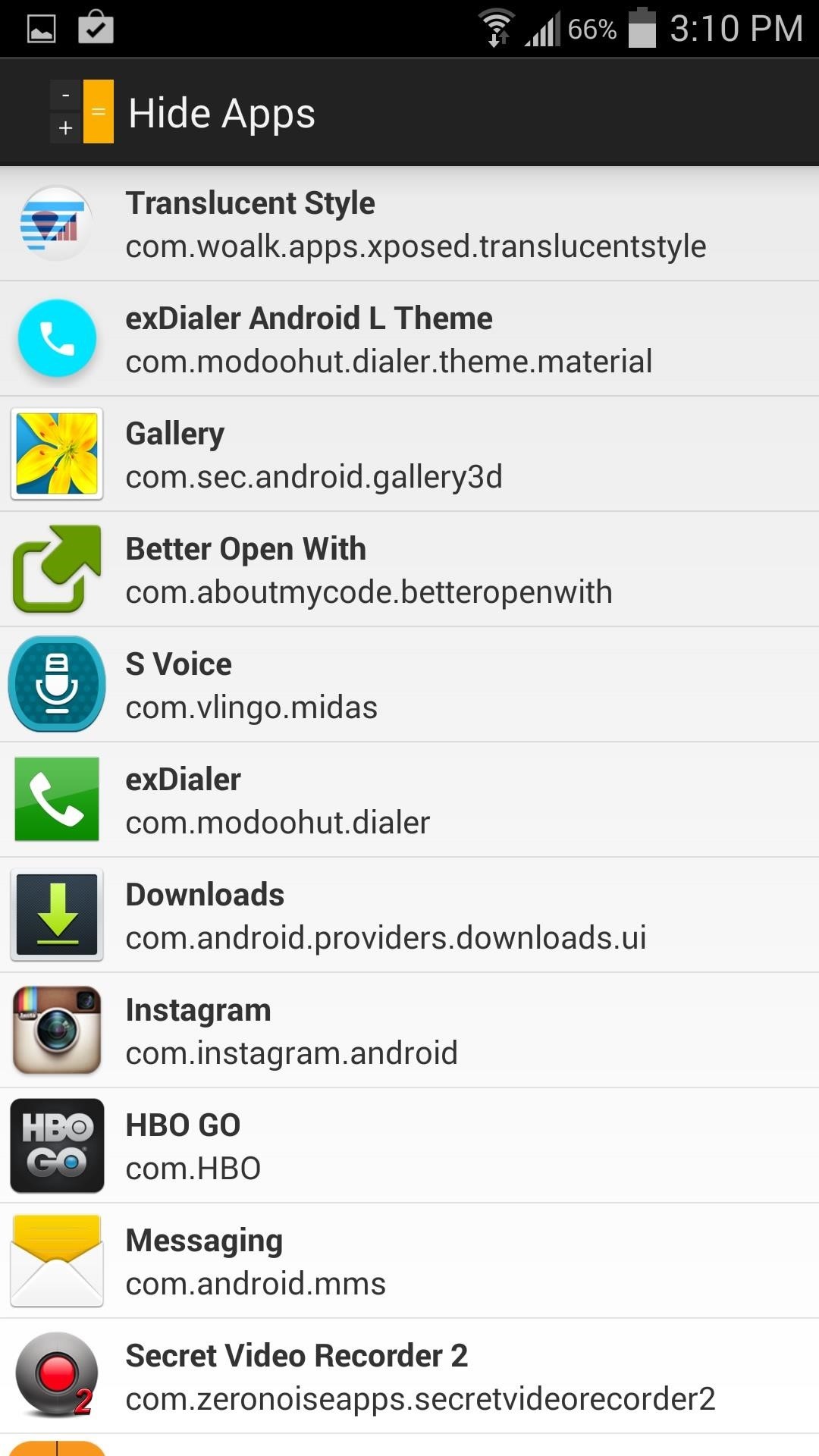Image resolution: width=819 pixels, height=1456 pixels.
Task: Tap the Instagram camera icon
Action: pyautogui.click(x=55, y=1030)
